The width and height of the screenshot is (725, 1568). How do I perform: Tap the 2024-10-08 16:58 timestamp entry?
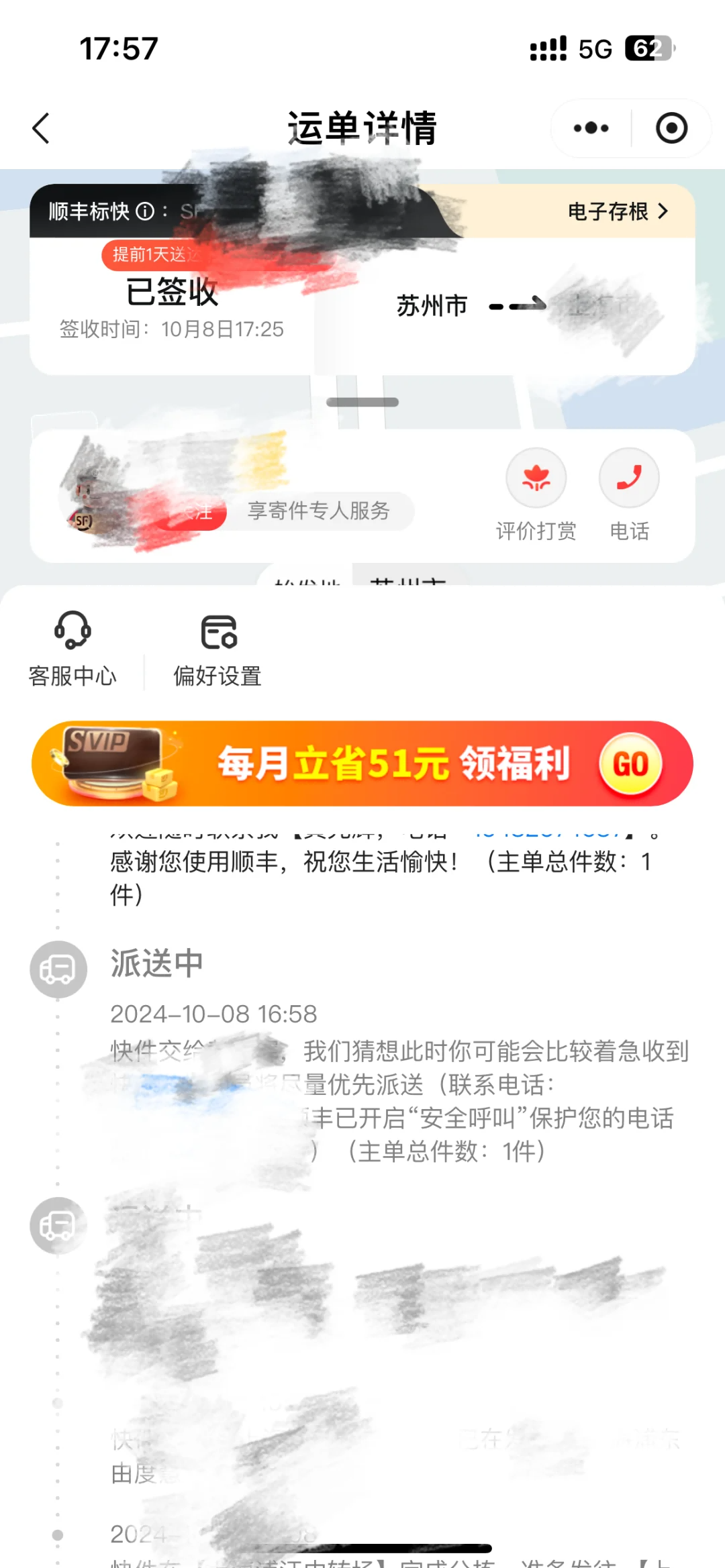213,1014
